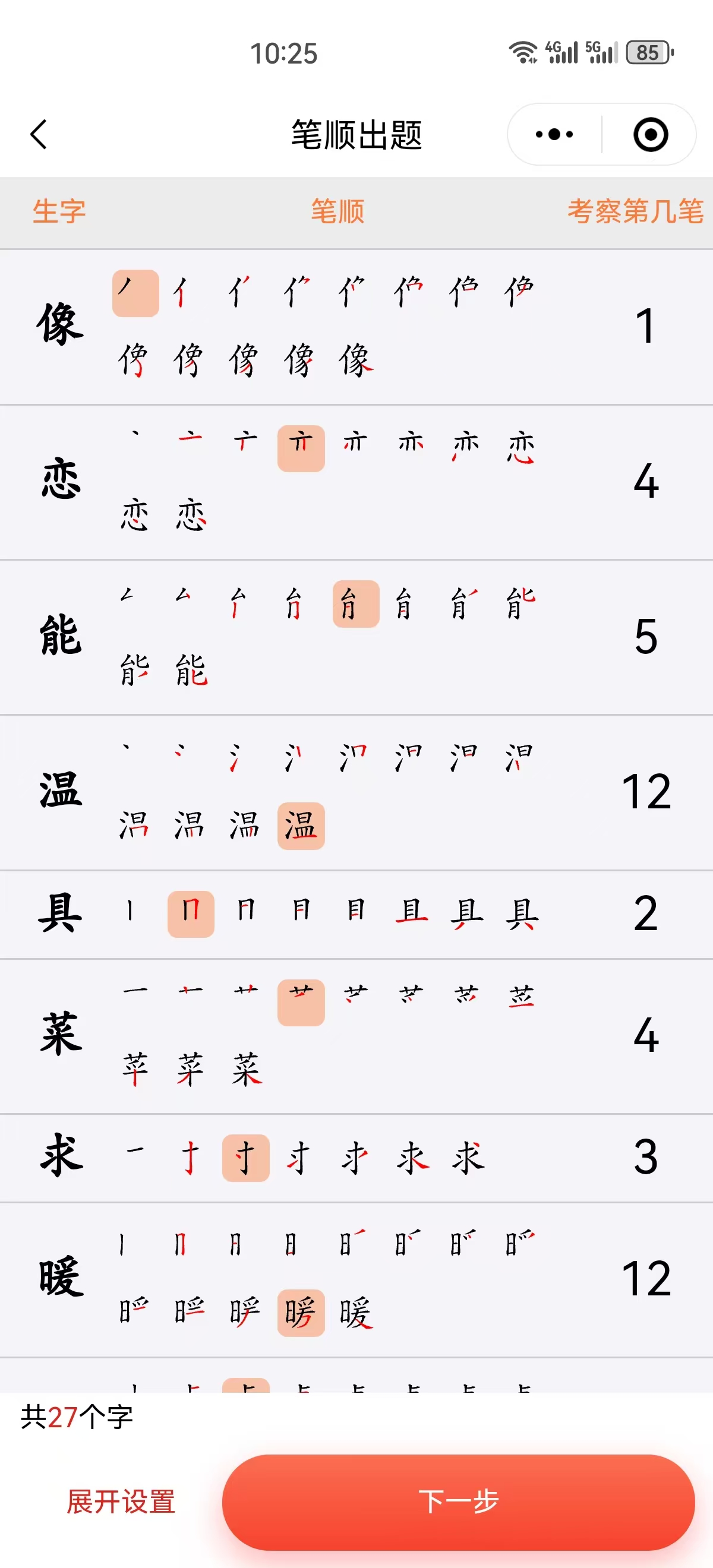Select the highlighted 冂 stroke of 具
This screenshot has width=713, height=1568.
click(x=191, y=913)
